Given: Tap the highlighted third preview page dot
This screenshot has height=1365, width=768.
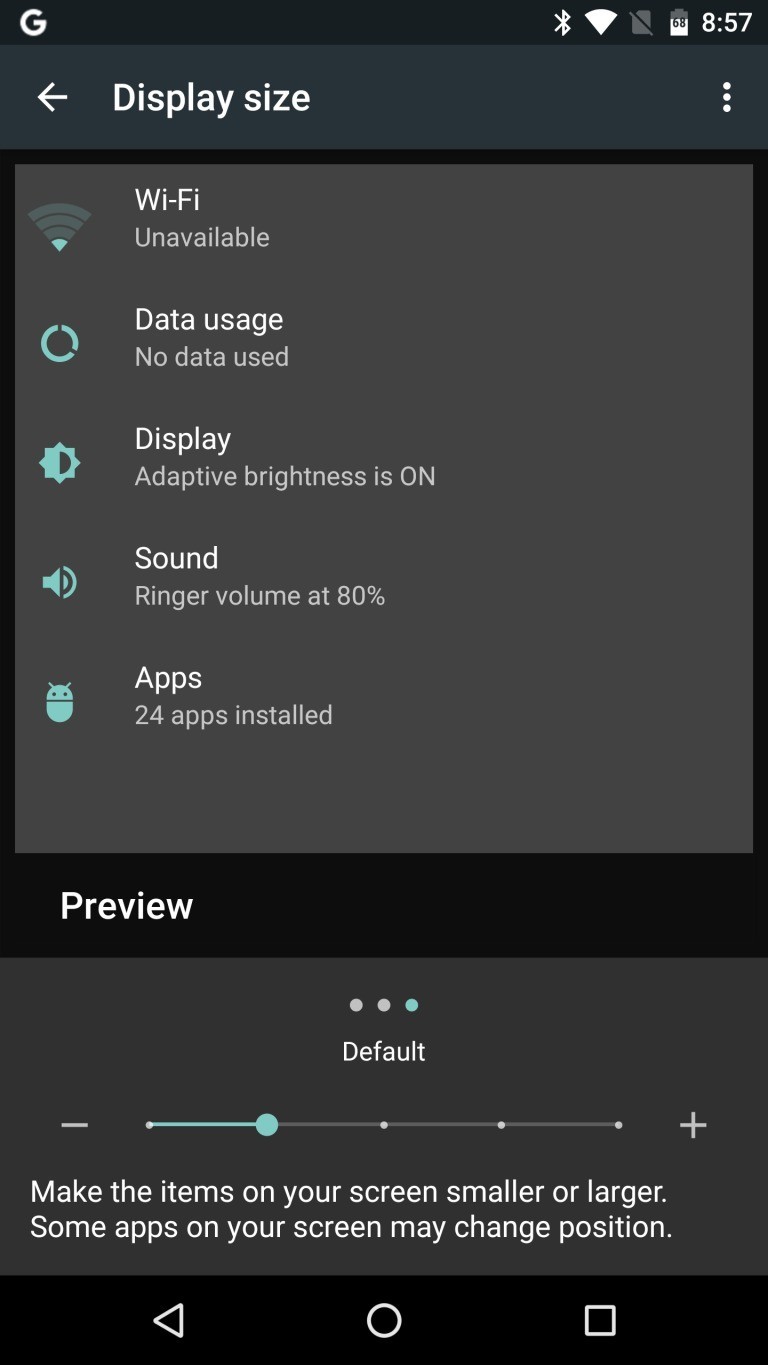Looking at the screenshot, I should click(x=411, y=1005).
